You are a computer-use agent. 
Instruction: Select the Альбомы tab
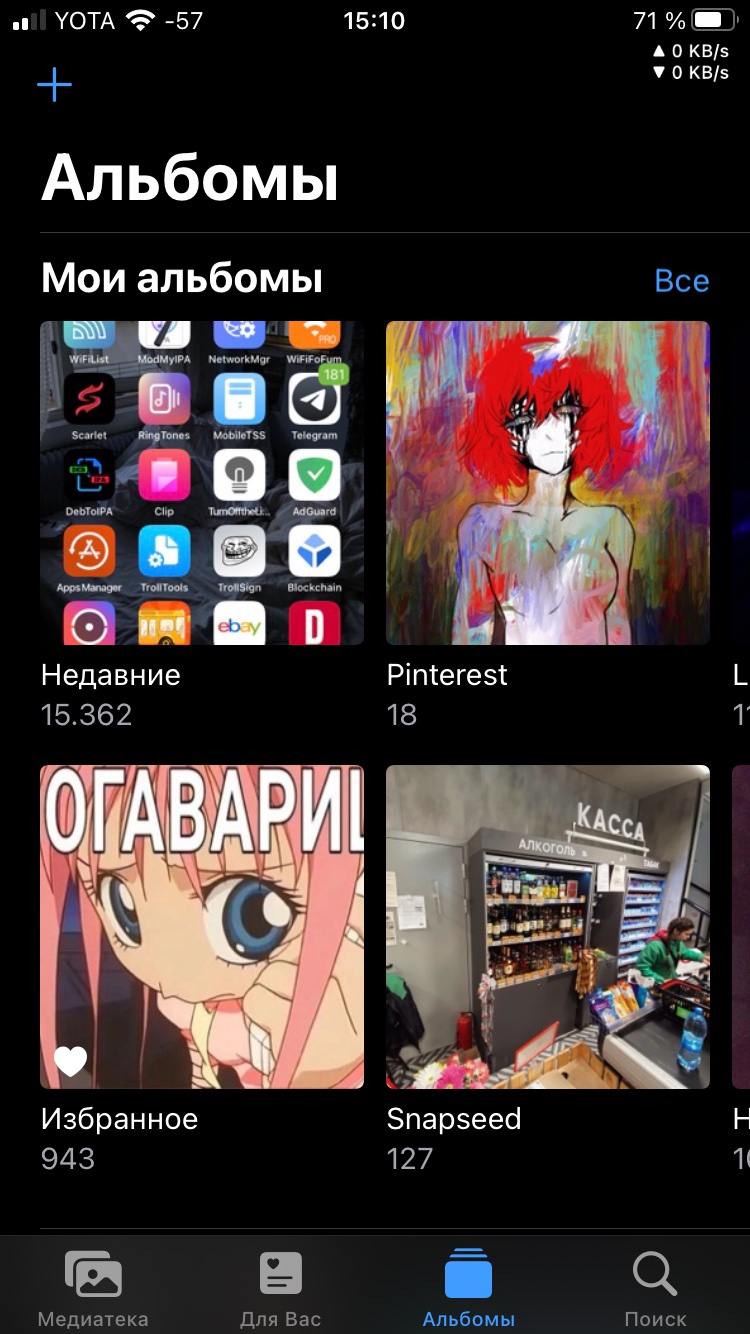(468, 1288)
